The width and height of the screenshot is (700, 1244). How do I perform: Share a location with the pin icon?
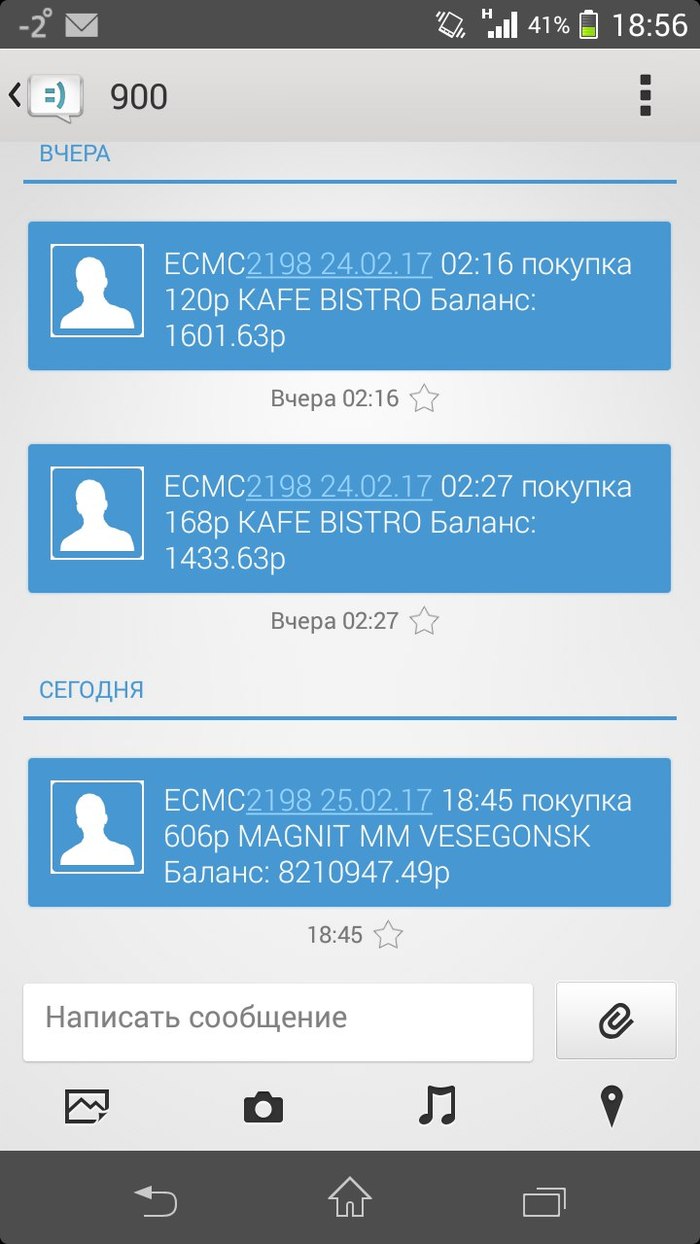tap(611, 1106)
